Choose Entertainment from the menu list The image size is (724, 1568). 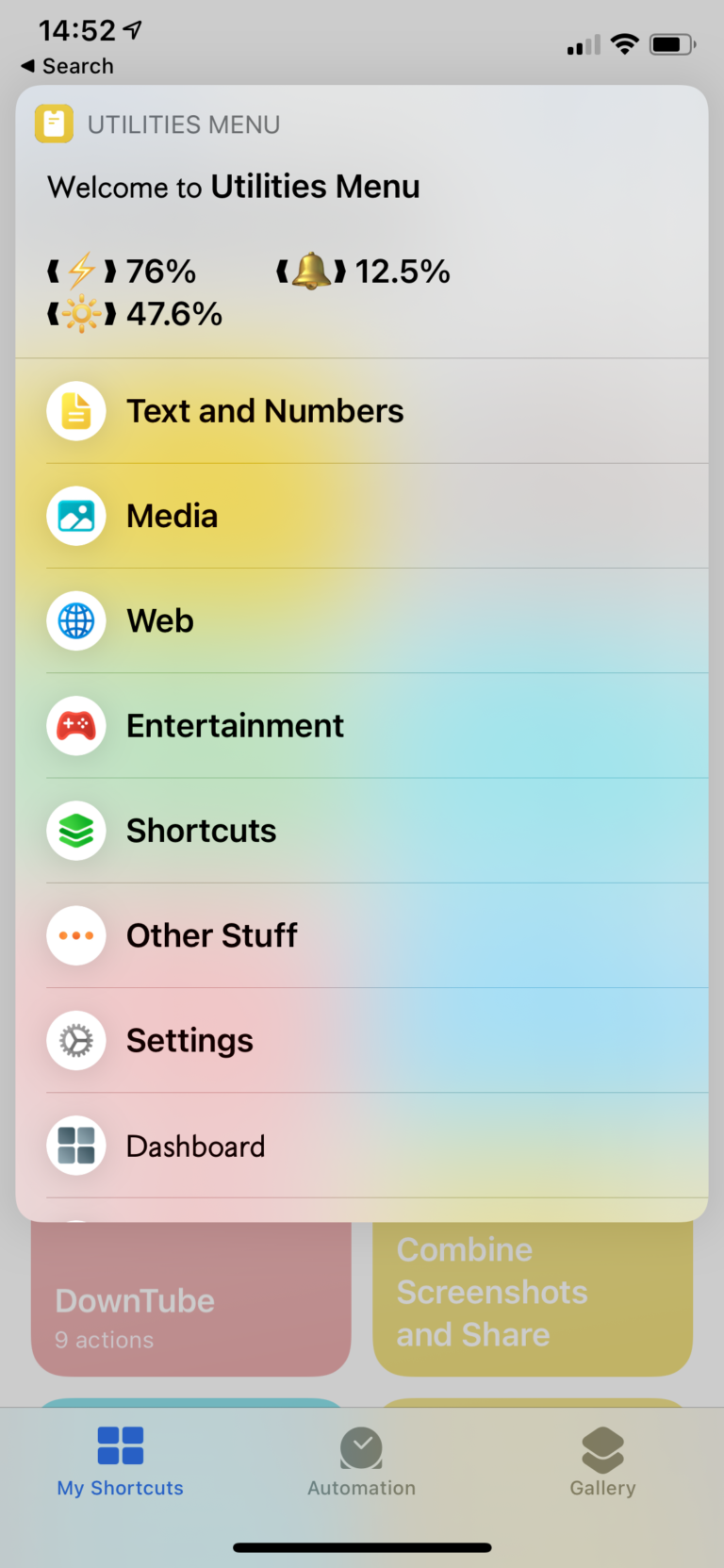[235, 725]
